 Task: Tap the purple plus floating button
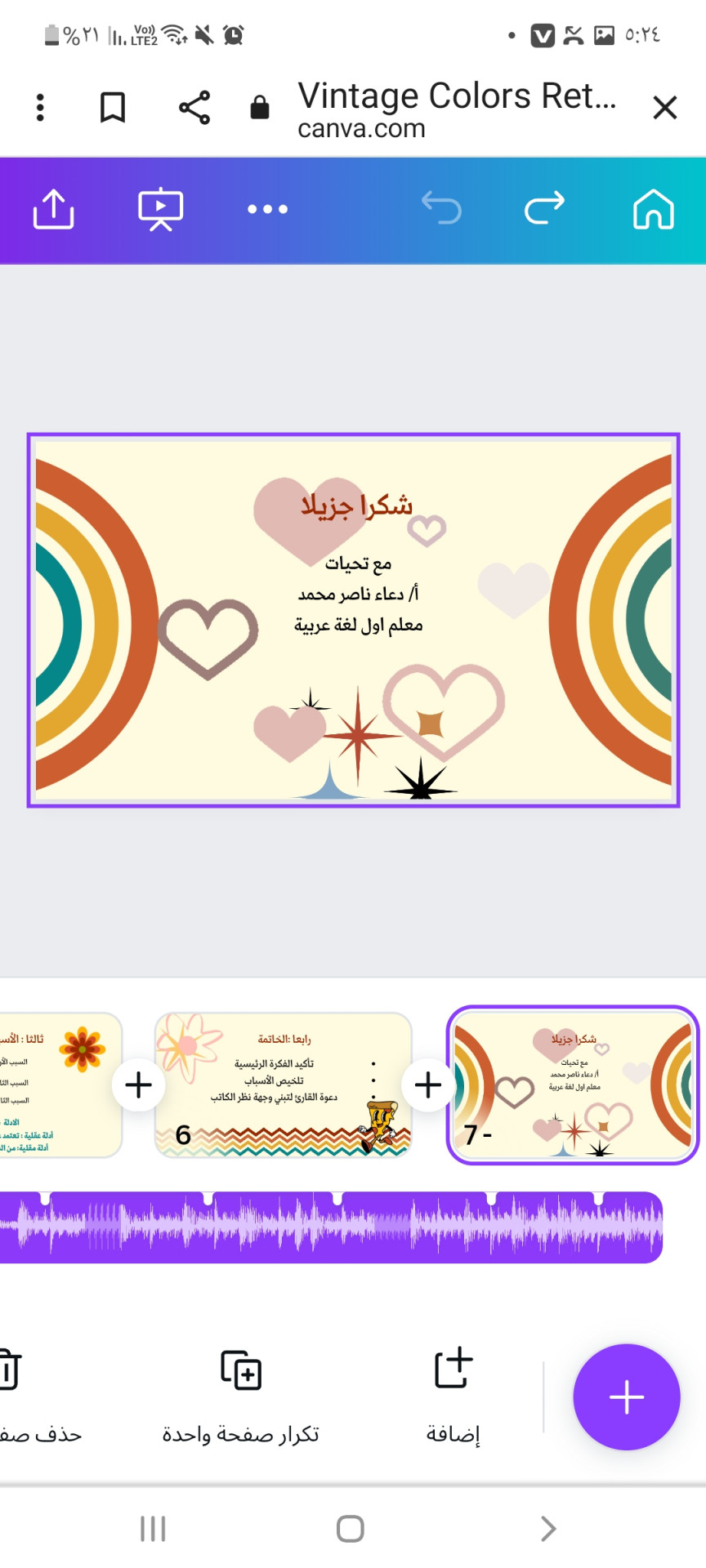click(627, 1397)
